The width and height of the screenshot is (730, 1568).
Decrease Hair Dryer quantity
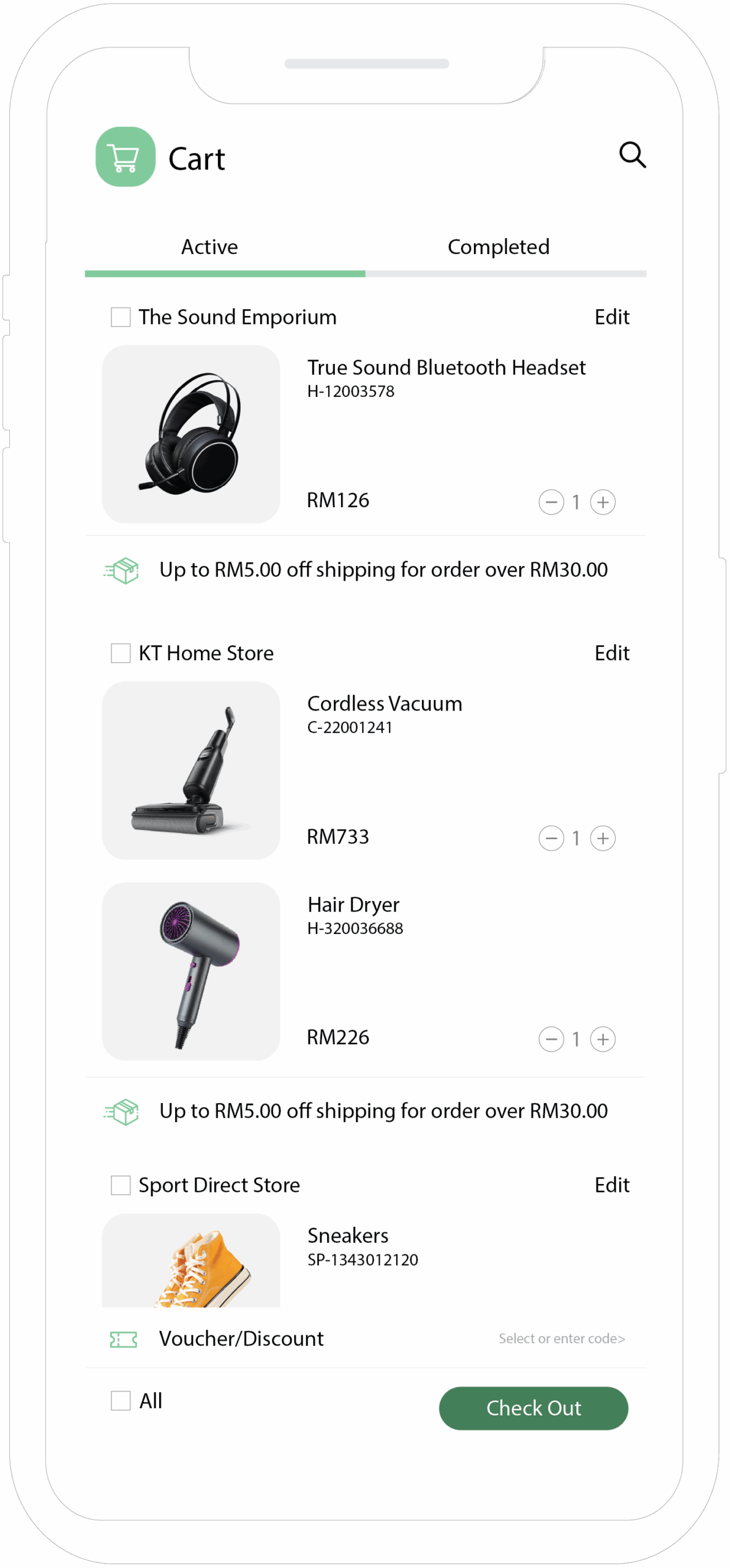click(x=551, y=1039)
